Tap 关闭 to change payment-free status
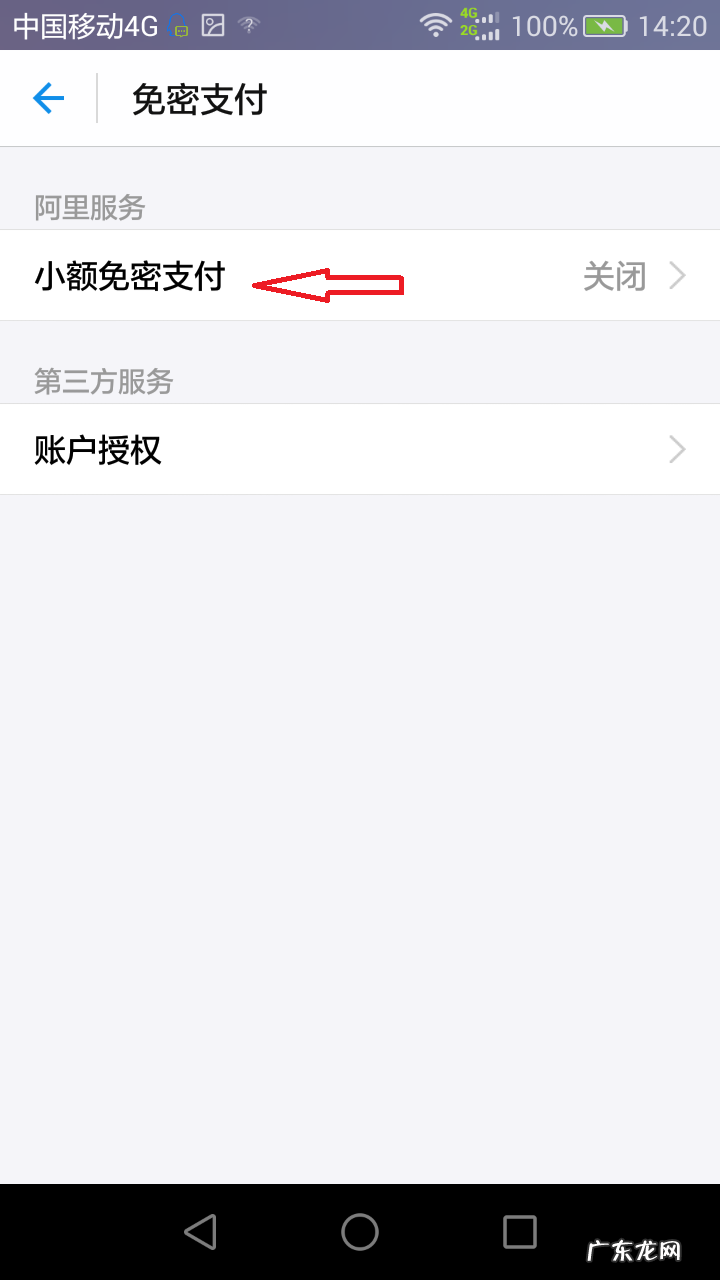Screen dimensions: 720x1280 [x=614, y=276]
